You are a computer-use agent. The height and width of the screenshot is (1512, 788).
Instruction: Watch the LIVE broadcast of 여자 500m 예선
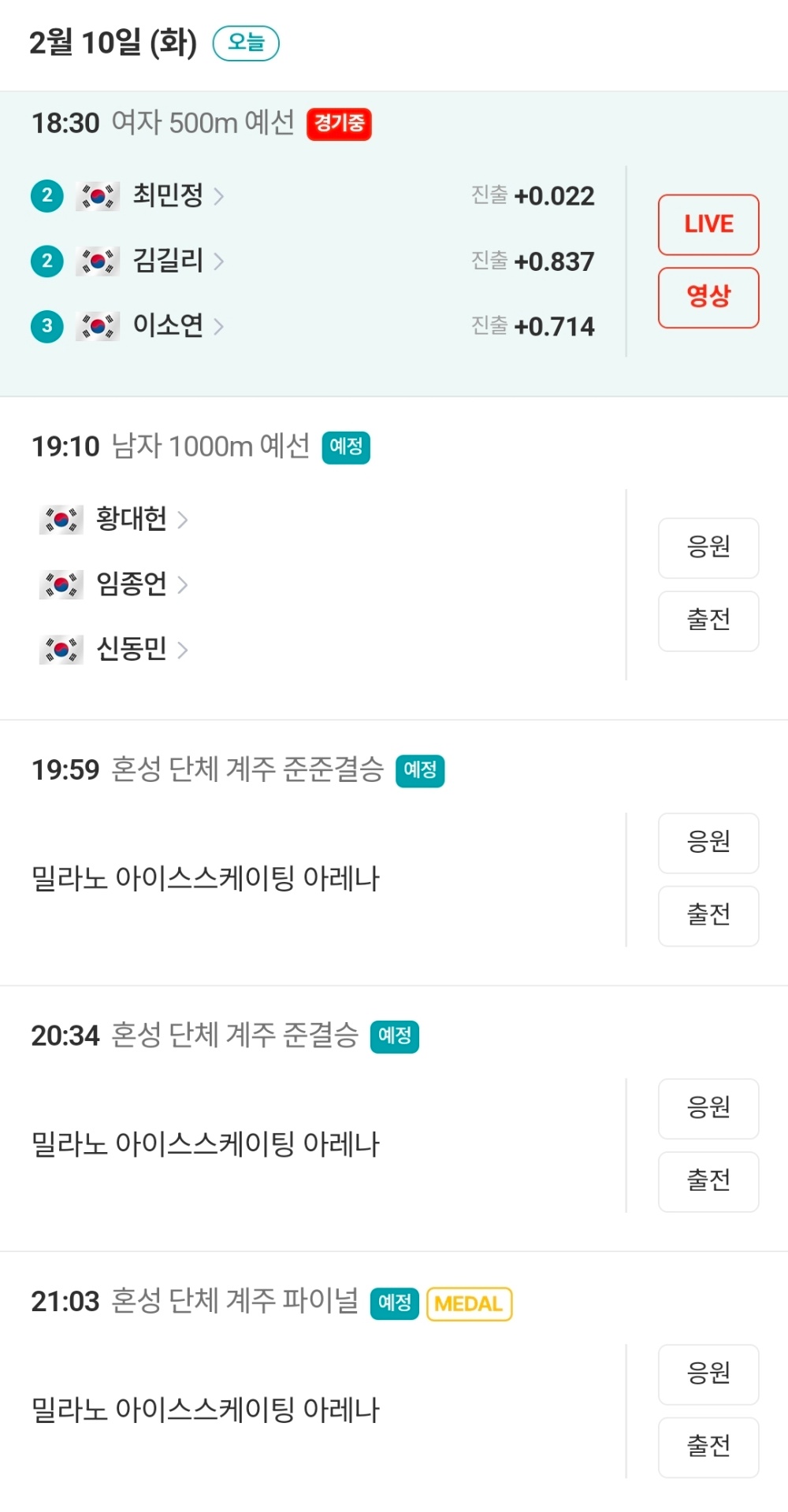click(708, 224)
